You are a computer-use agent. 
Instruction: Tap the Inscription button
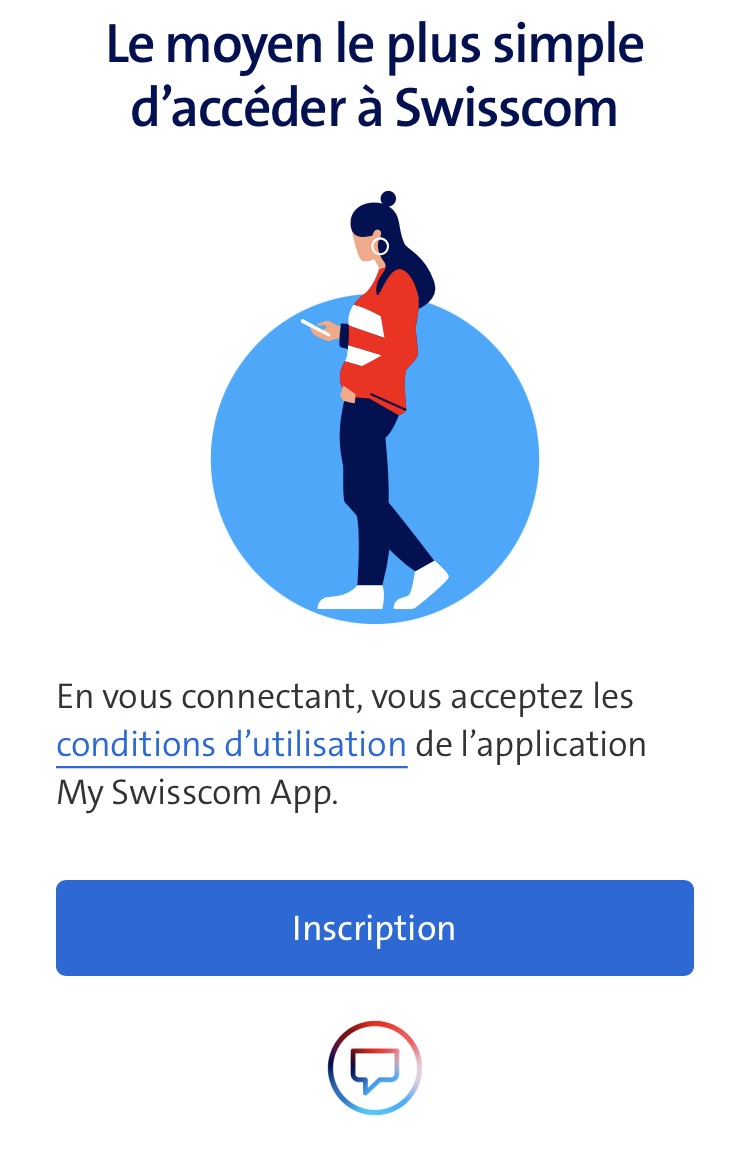tap(374, 928)
